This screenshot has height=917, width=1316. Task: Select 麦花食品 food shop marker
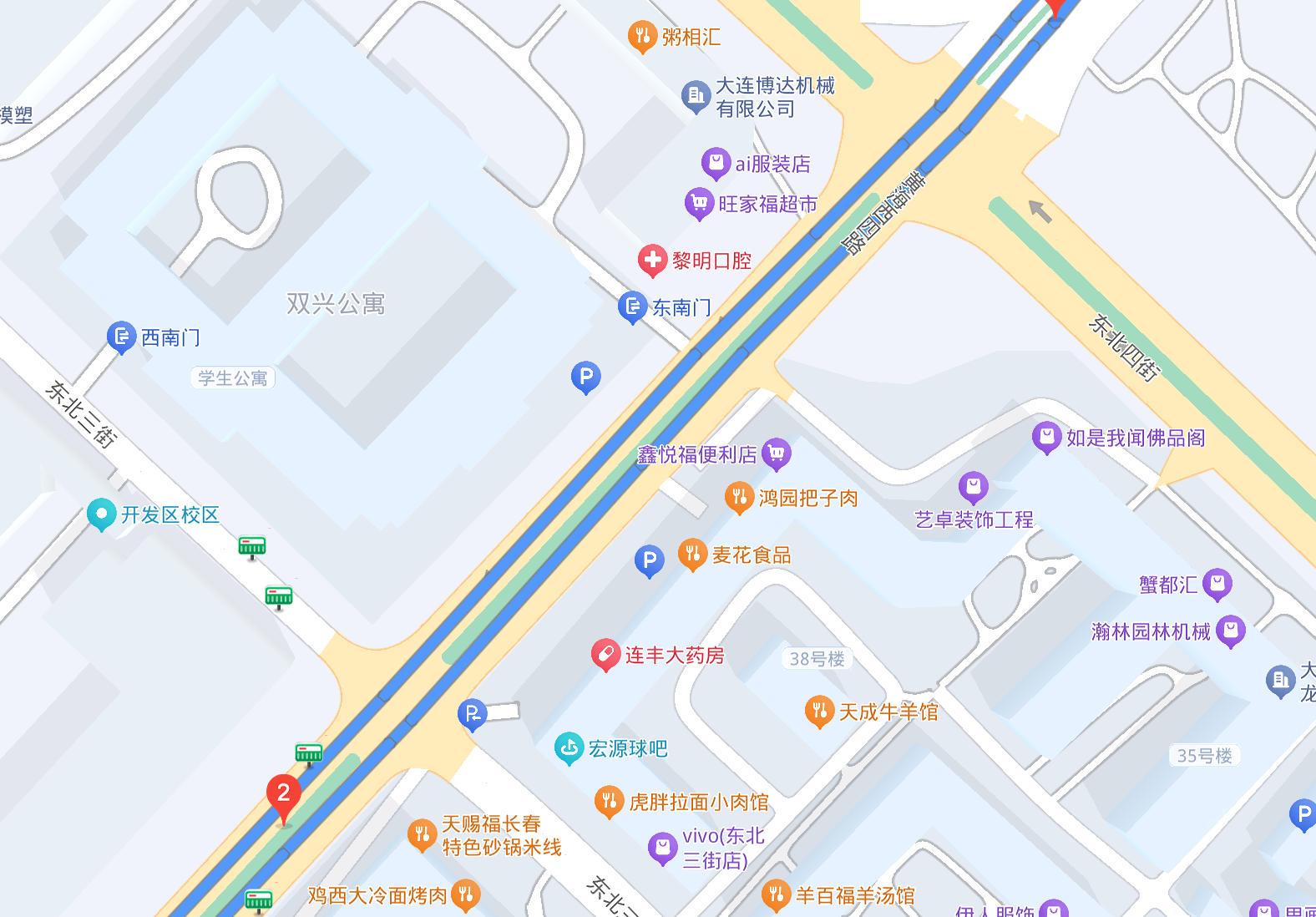tap(692, 554)
